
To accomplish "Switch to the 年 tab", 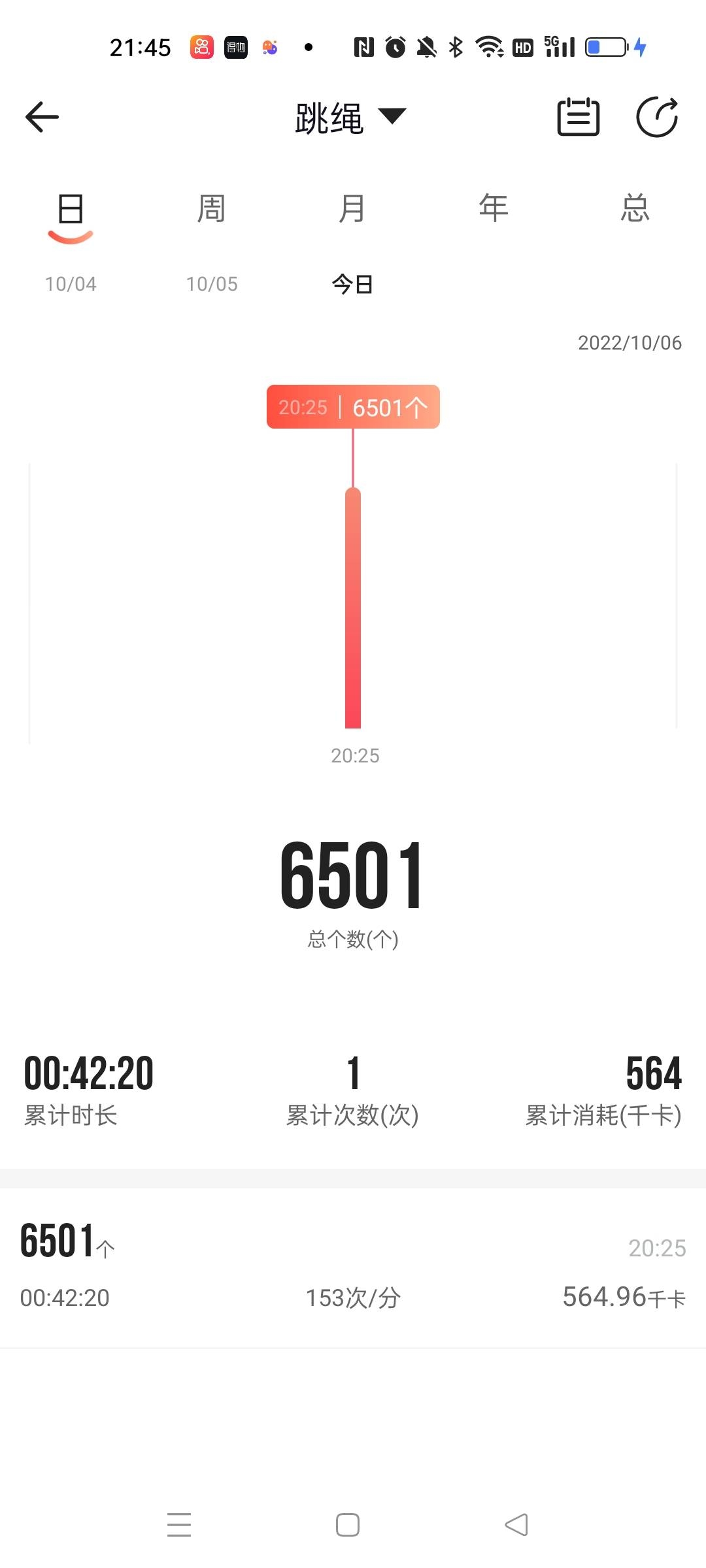I will click(494, 209).
